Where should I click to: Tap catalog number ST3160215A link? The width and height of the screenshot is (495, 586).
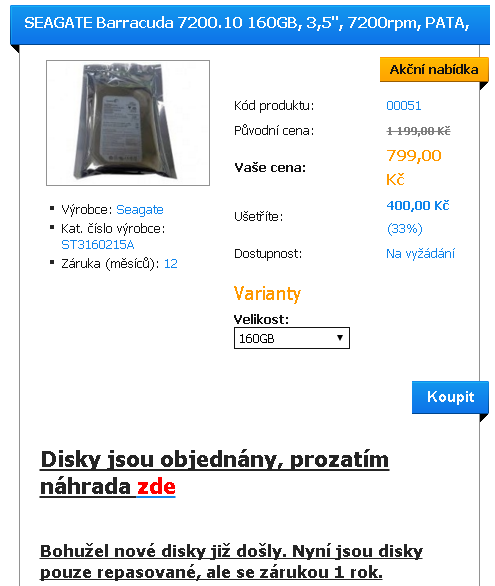98,245
